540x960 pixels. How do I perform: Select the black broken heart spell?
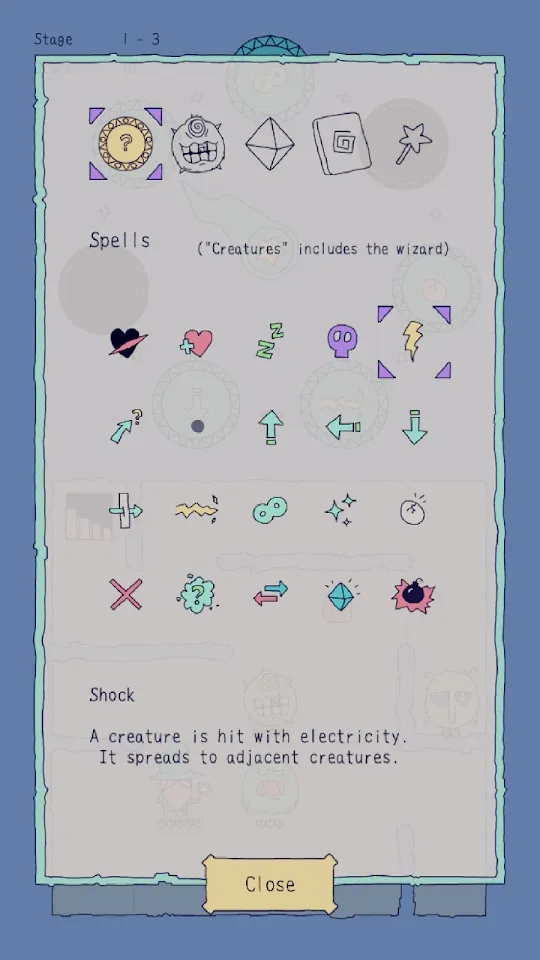(x=127, y=342)
